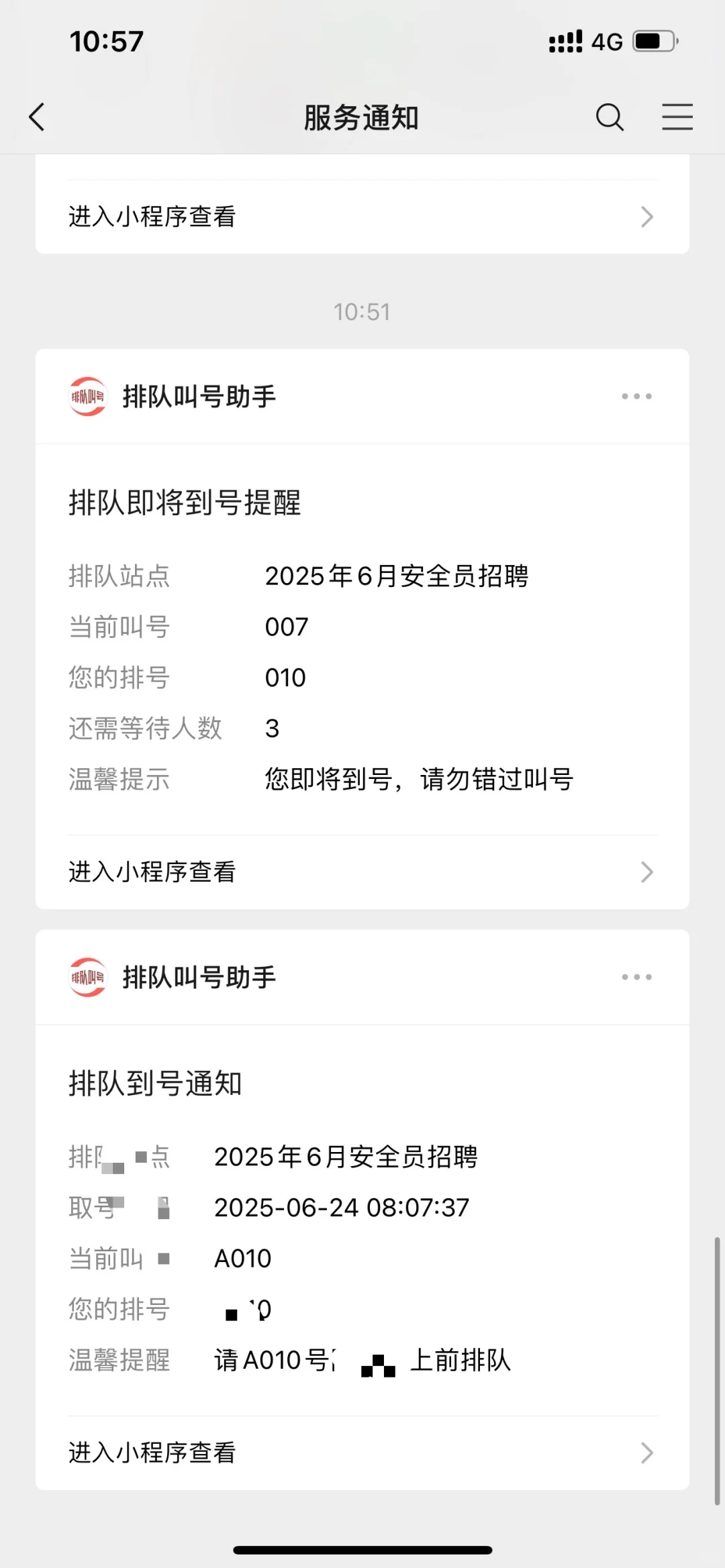Tap the three-dot options on 排队即将到号提醒 card
725x1568 pixels.
636,397
